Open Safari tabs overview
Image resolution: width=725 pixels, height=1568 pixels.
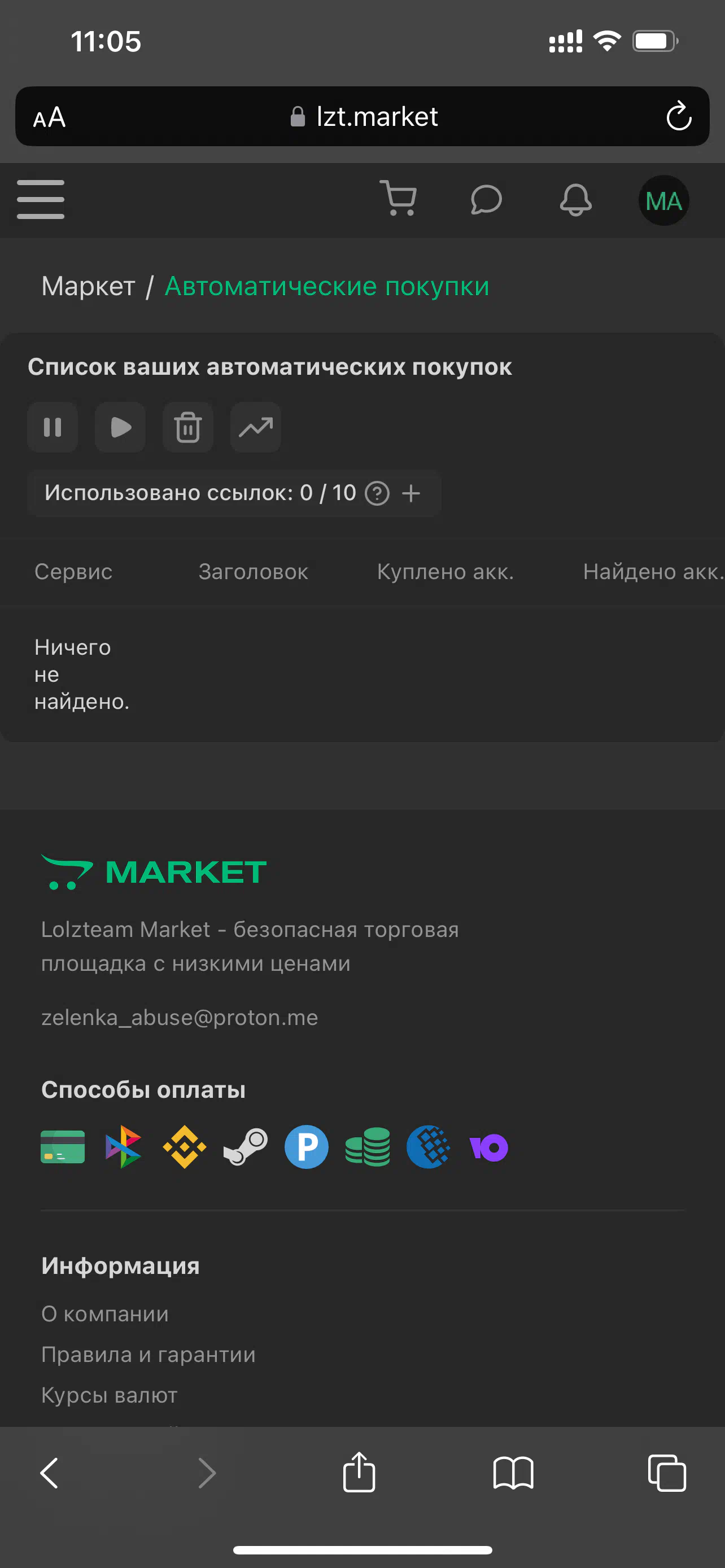(667, 1473)
